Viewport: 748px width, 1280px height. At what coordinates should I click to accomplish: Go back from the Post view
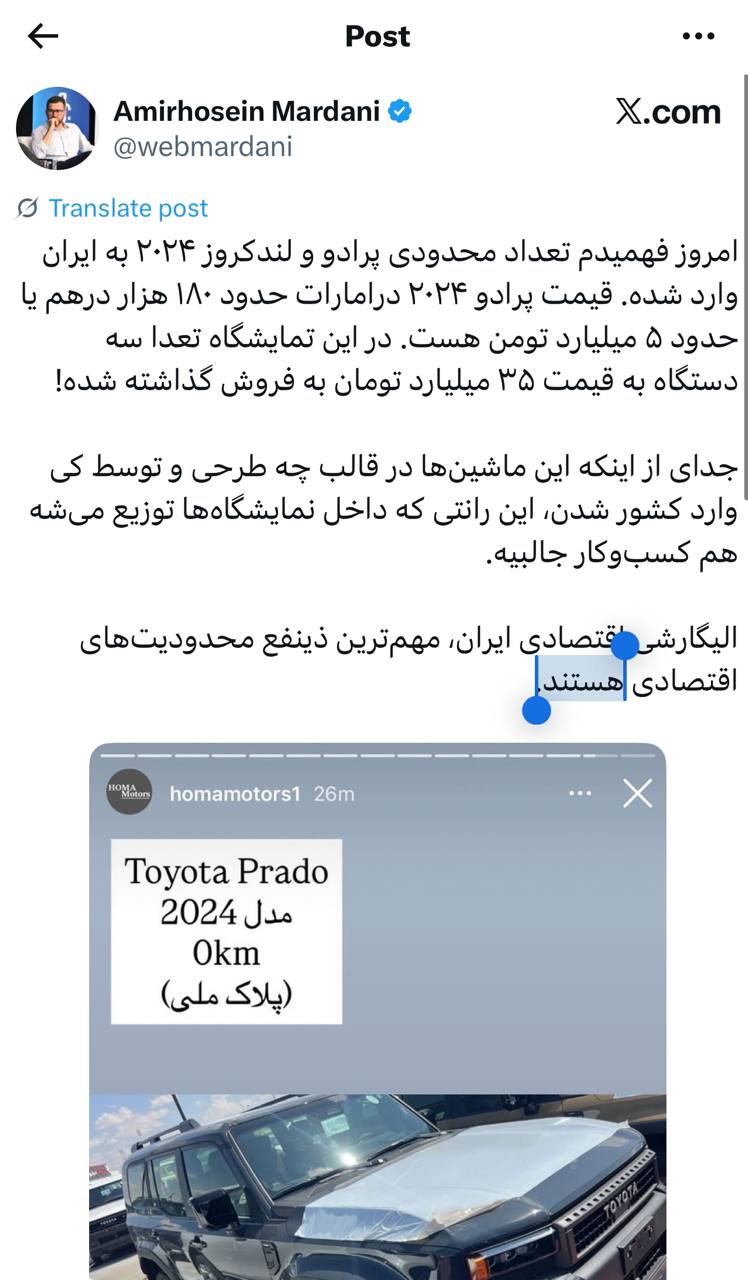click(43, 37)
